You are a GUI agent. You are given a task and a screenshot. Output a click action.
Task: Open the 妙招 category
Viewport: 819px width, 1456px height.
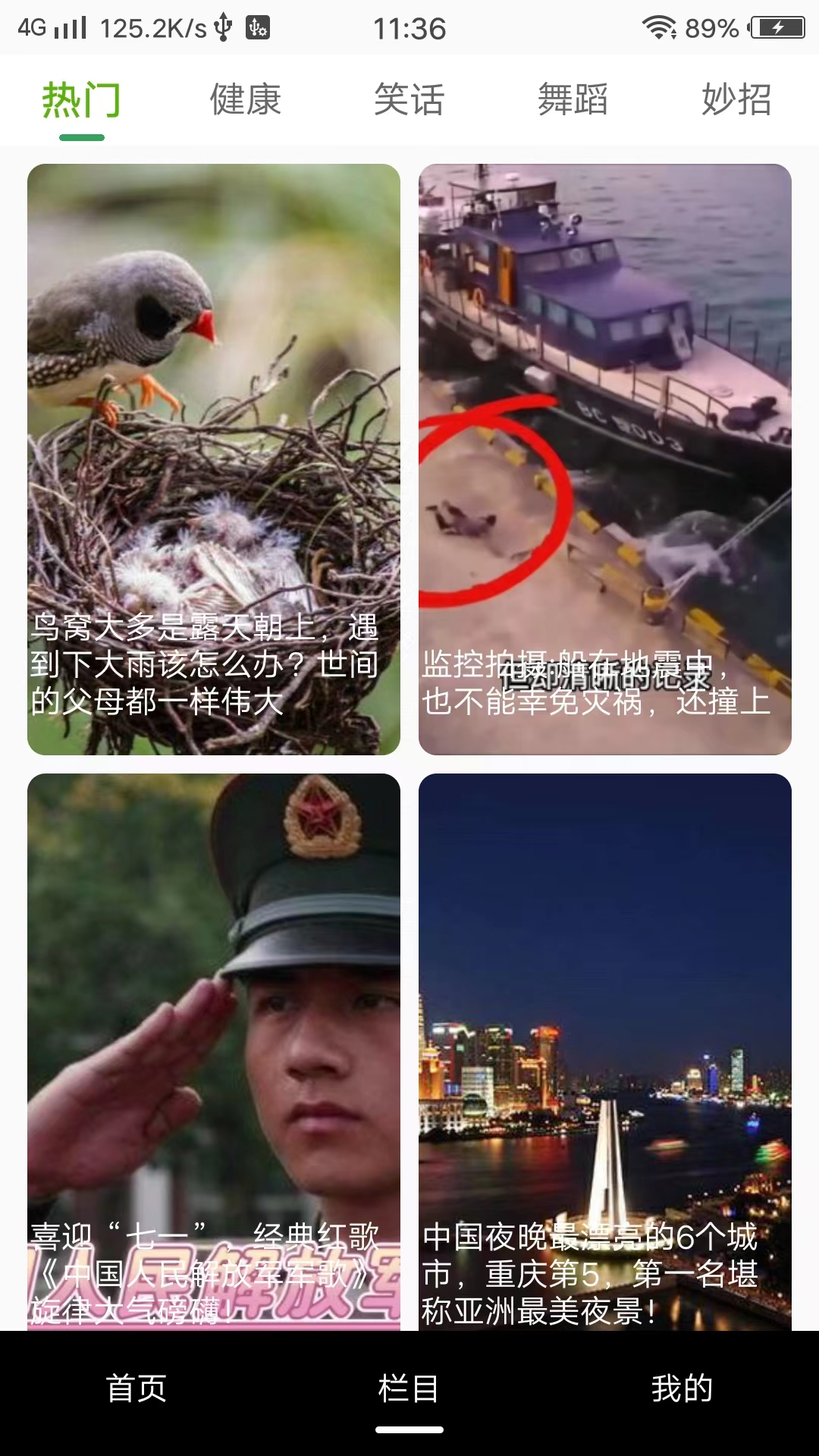(736, 99)
